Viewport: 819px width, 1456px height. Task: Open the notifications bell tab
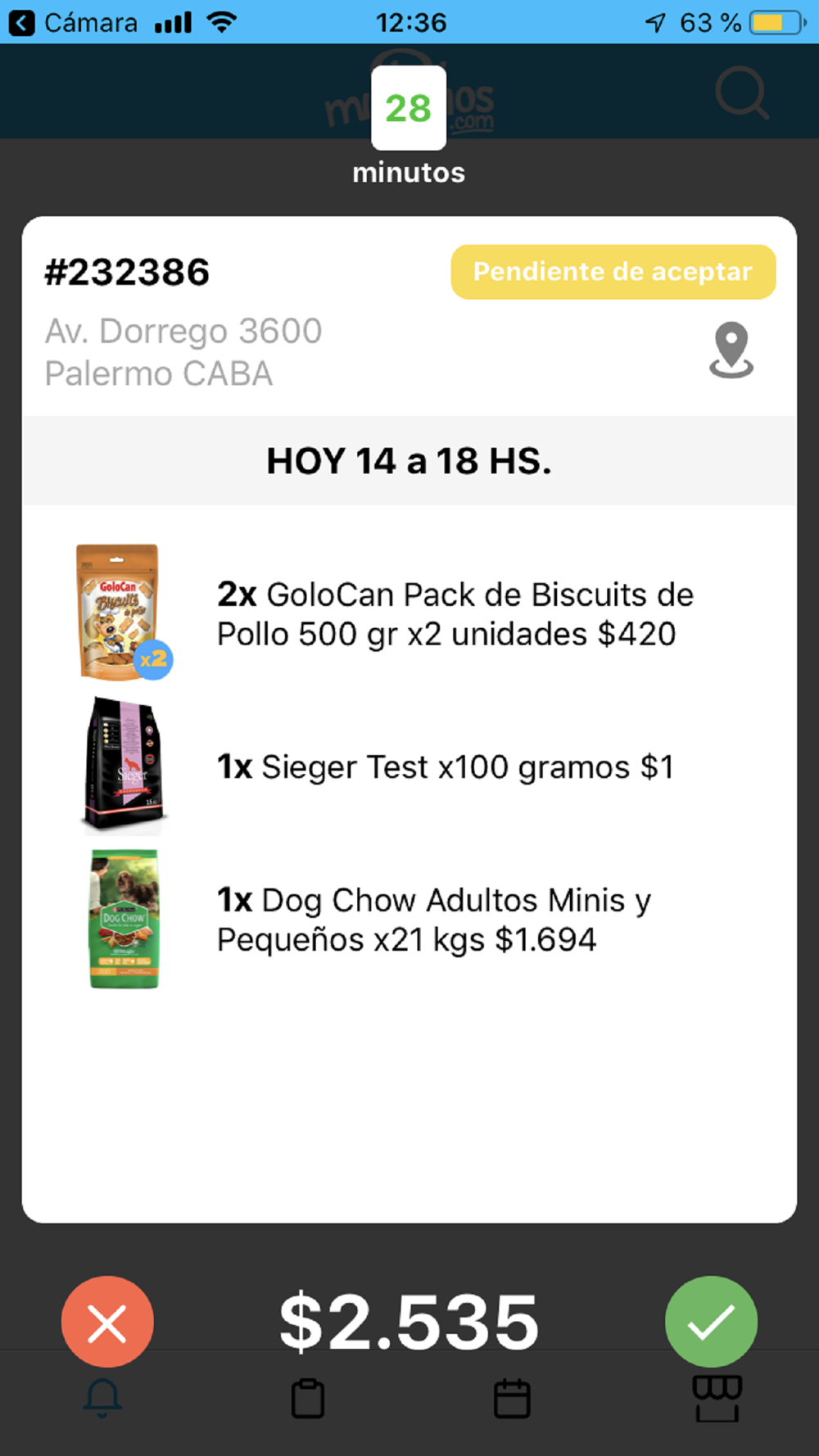click(x=103, y=1399)
